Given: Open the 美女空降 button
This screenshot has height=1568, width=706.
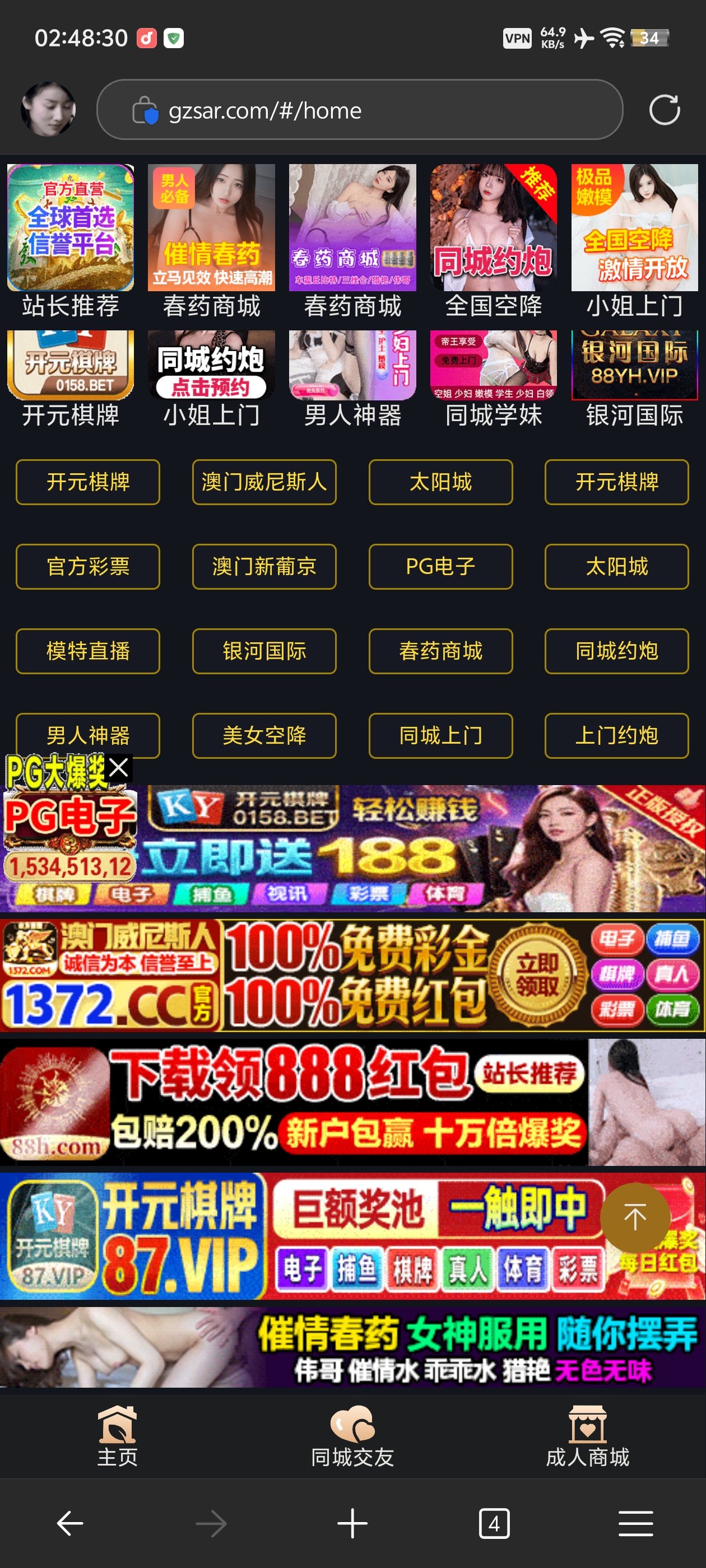Looking at the screenshot, I should click(264, 735).
